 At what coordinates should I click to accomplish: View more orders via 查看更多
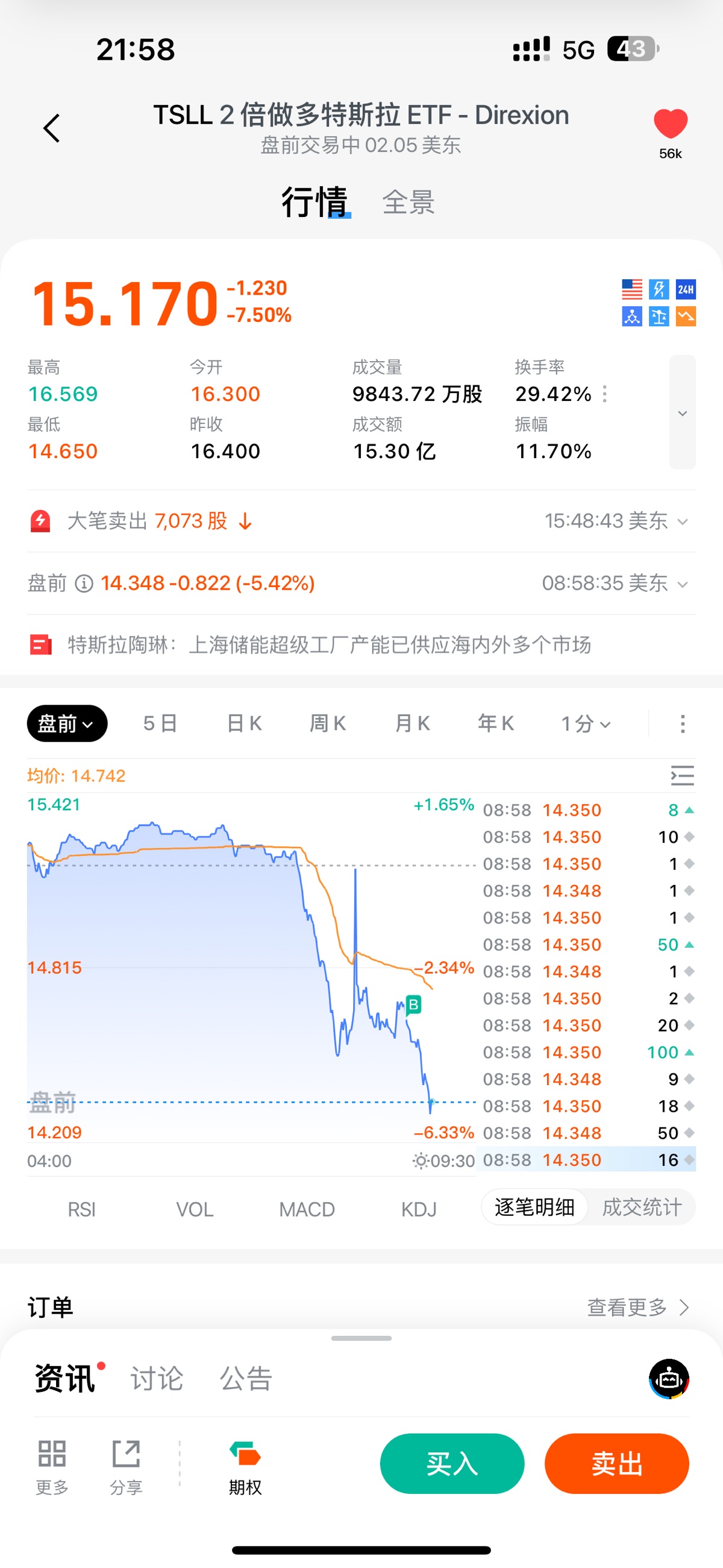[x=637, y=1307]
